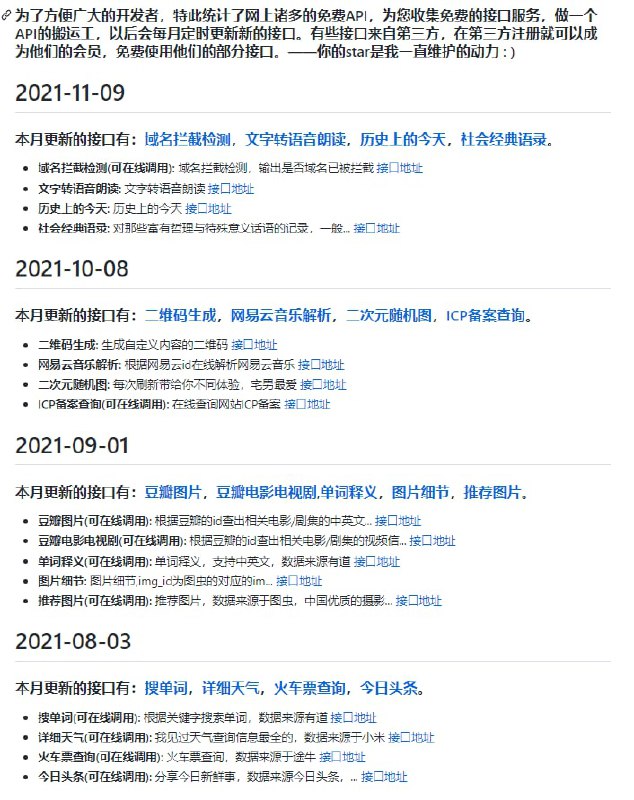Viewport: 634px width, 800px height.
Task: Tap the anchor link icon beside the intro
Action: click(8, 15)
